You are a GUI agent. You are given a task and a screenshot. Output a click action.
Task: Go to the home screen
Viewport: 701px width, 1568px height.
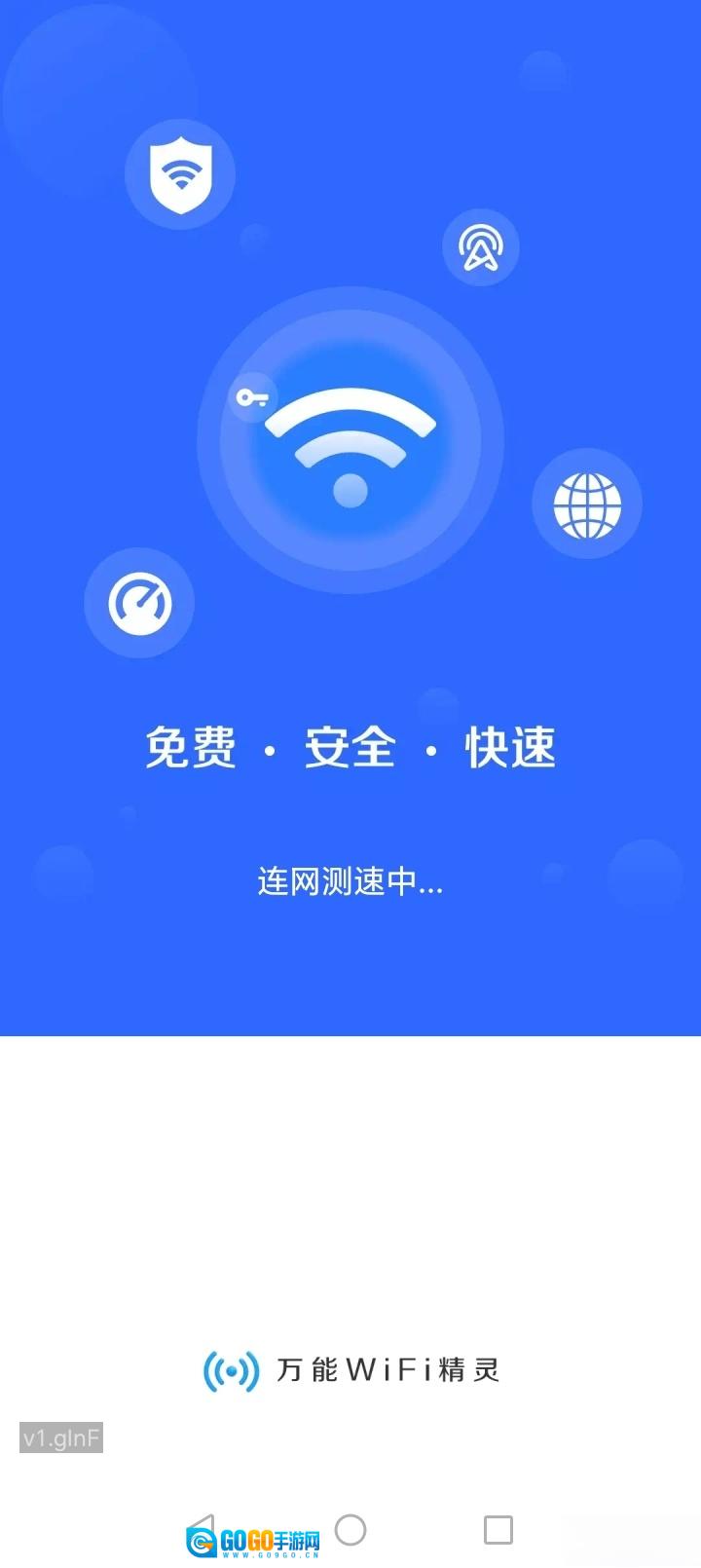350,1530
